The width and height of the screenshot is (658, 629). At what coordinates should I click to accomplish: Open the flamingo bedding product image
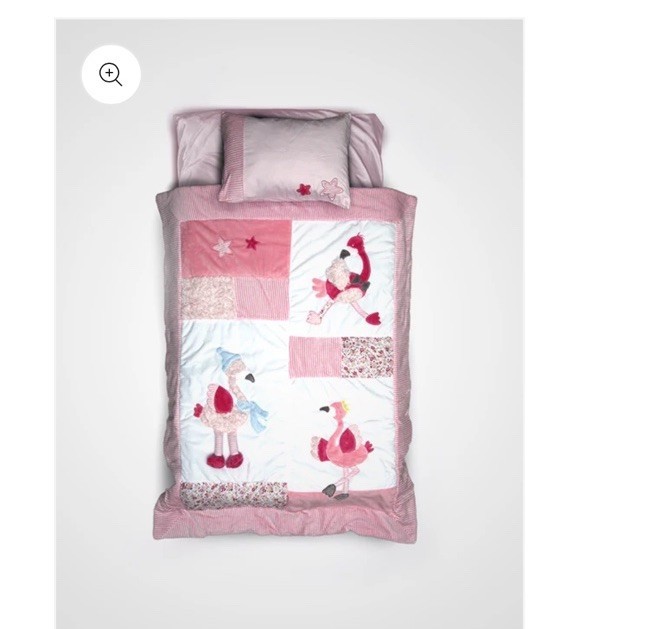coord(290,340)
